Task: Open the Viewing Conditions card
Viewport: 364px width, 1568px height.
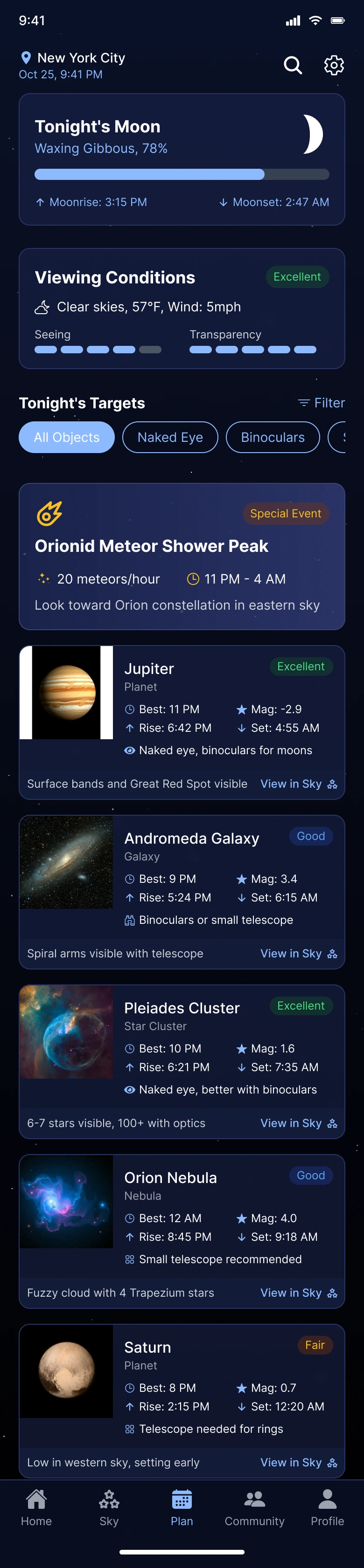Action: (182, 309)
